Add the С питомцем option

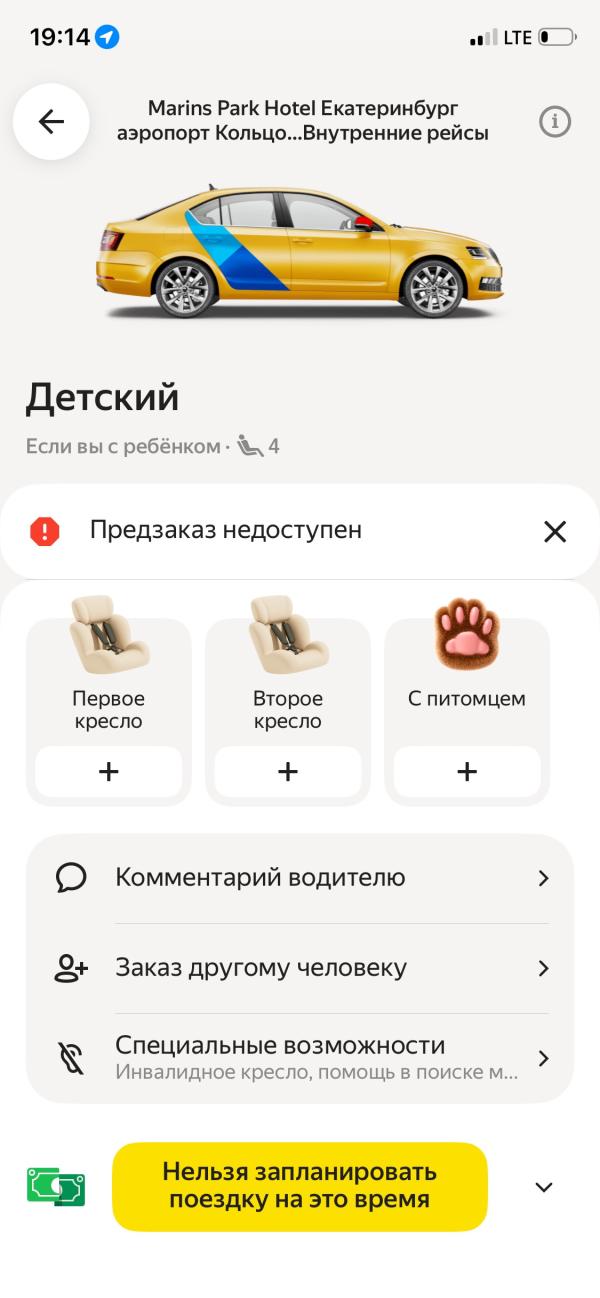coord(467,771)
